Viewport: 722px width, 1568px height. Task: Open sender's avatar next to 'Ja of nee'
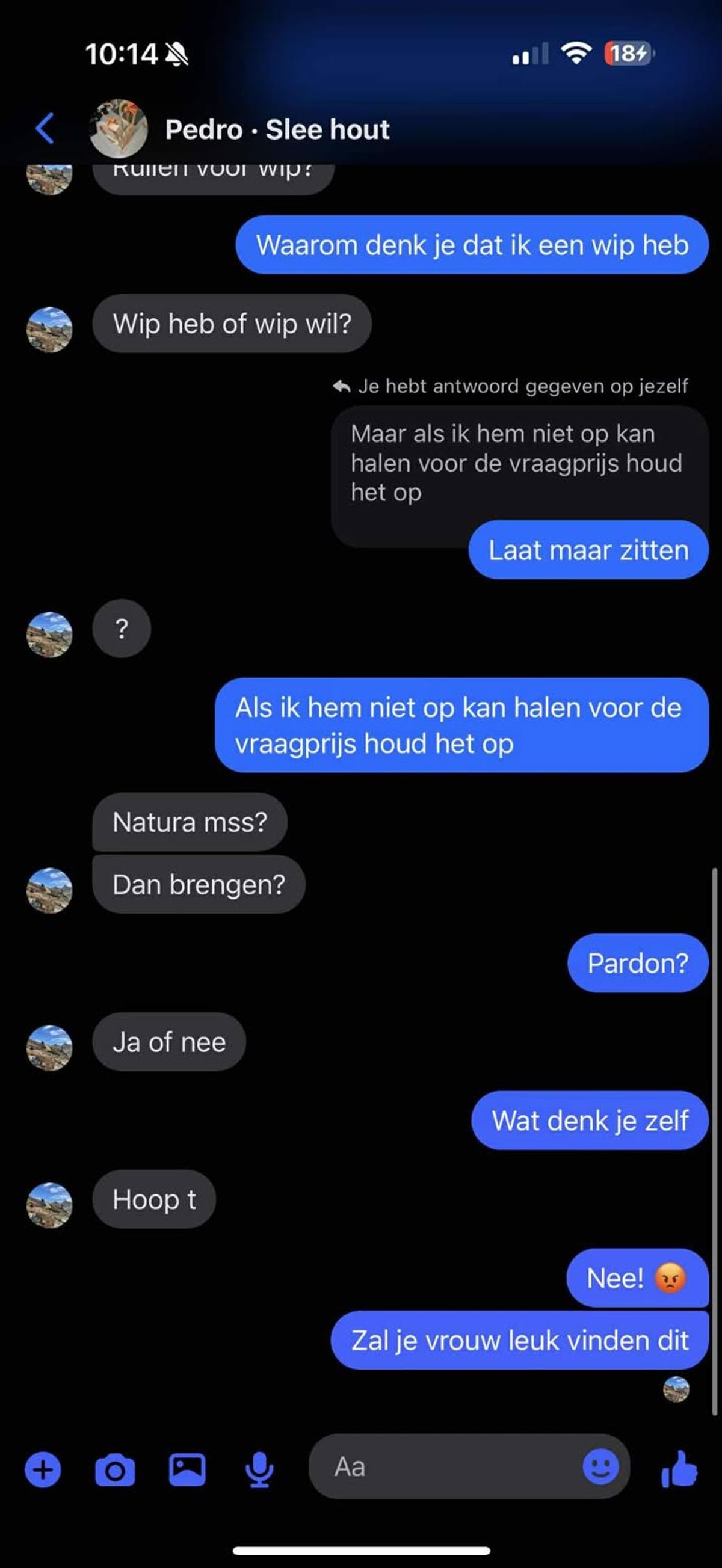[x=49, y=1048]
